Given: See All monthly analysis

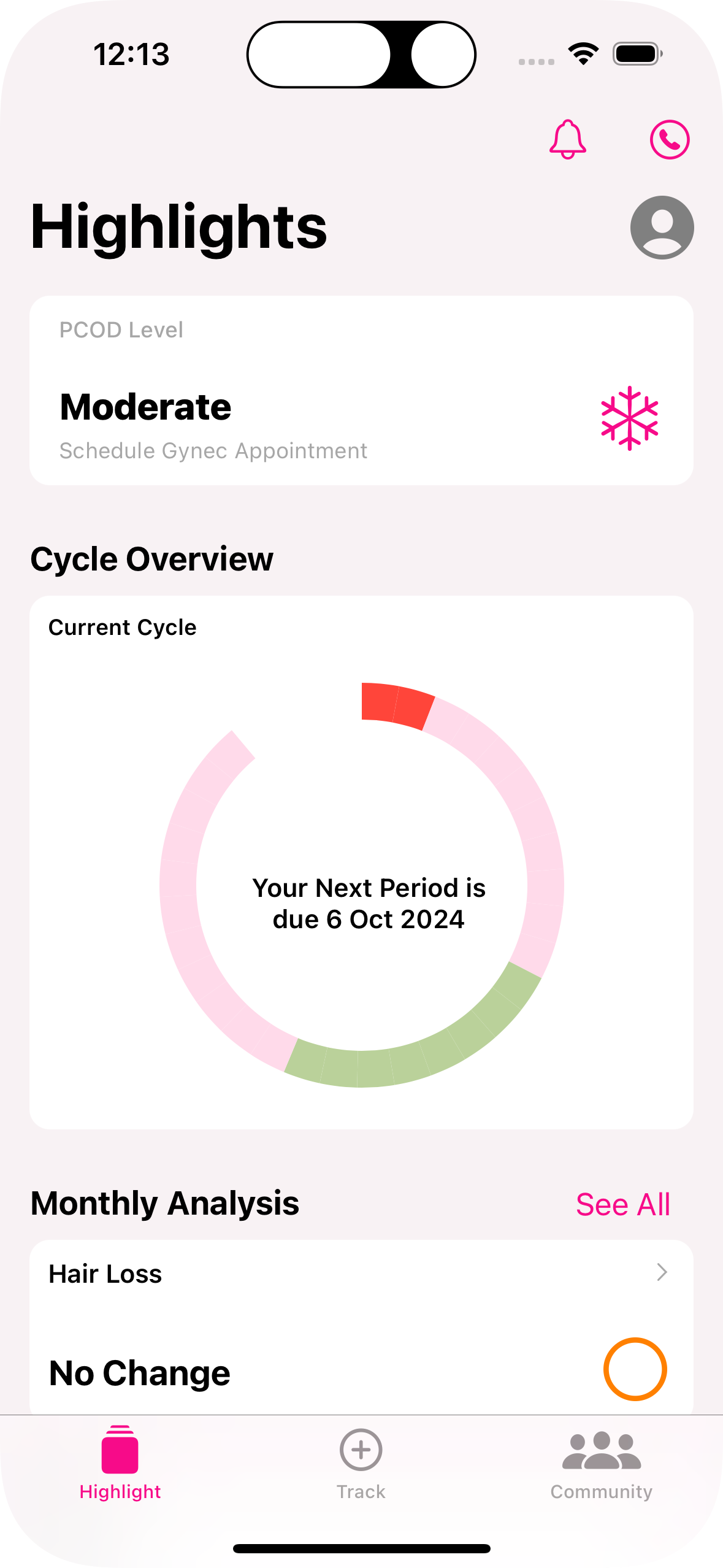Looking at the screenshot, I should (x=622, y=1204).
